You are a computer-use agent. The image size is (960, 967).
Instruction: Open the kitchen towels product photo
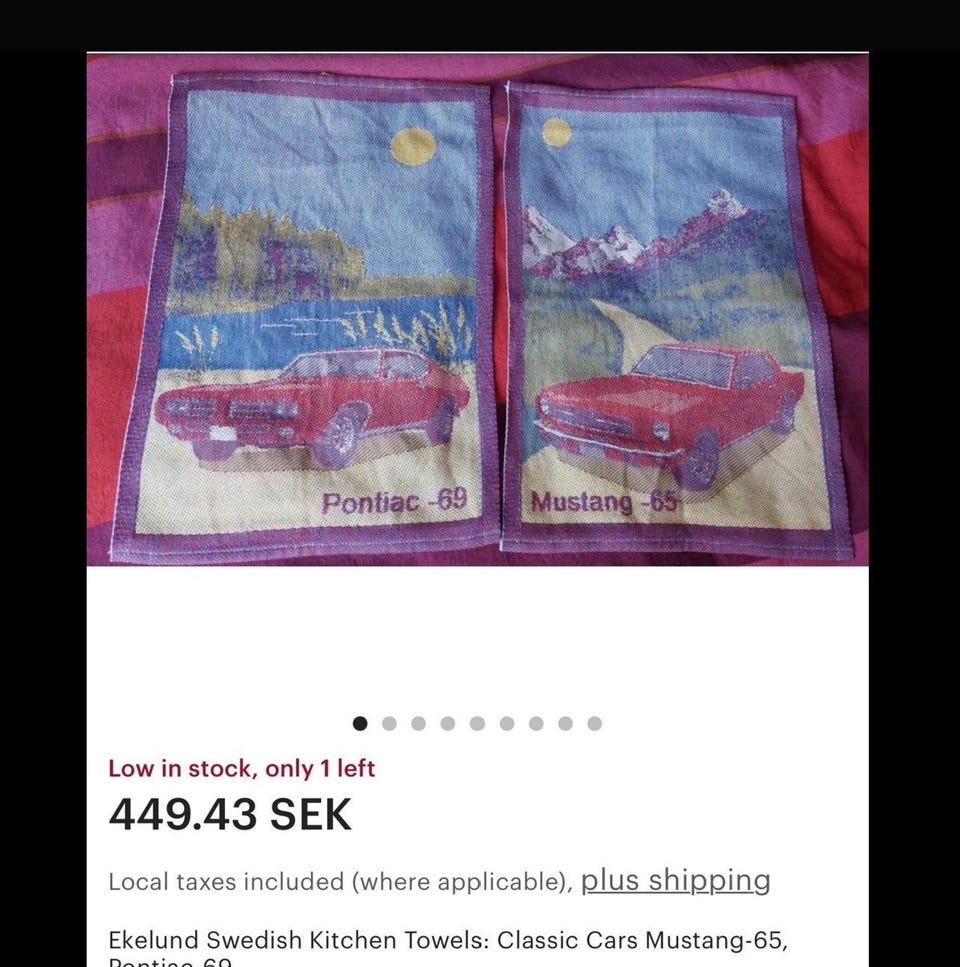(x=477, y=310)
